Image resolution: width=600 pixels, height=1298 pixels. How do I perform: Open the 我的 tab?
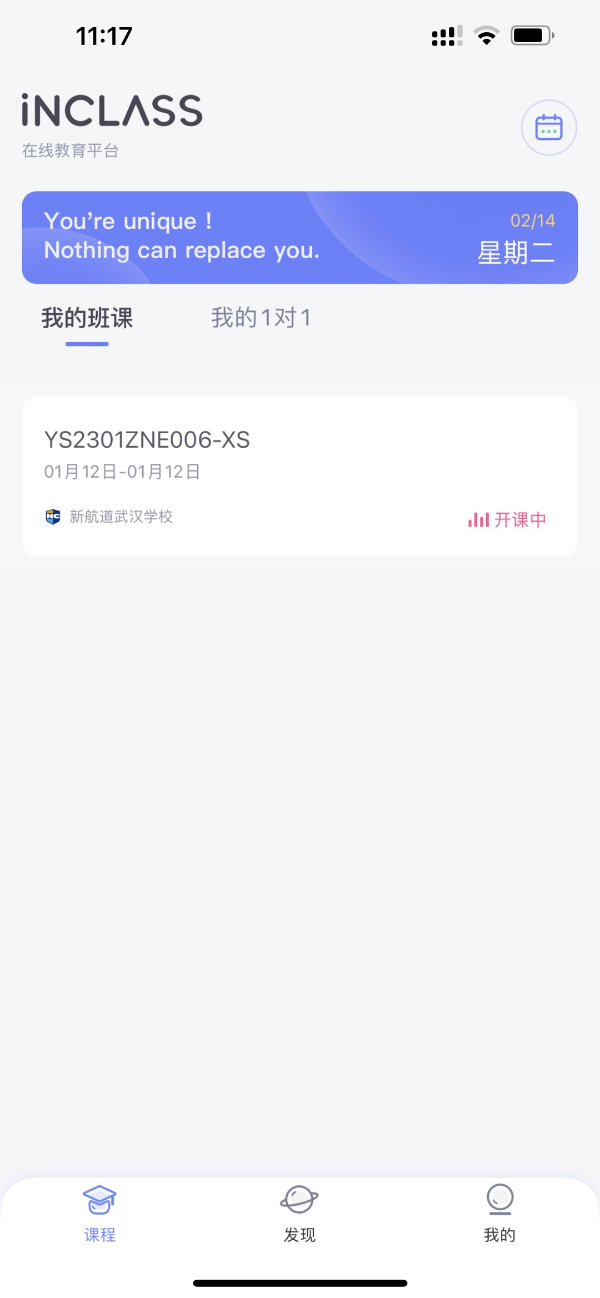[499, 1213]
